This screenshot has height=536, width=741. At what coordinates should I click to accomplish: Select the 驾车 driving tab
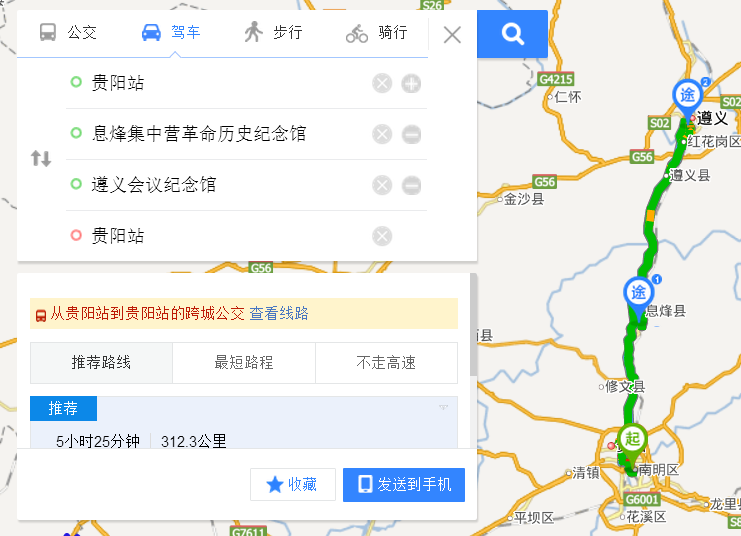pyautogui.click(x=171, y=33)
